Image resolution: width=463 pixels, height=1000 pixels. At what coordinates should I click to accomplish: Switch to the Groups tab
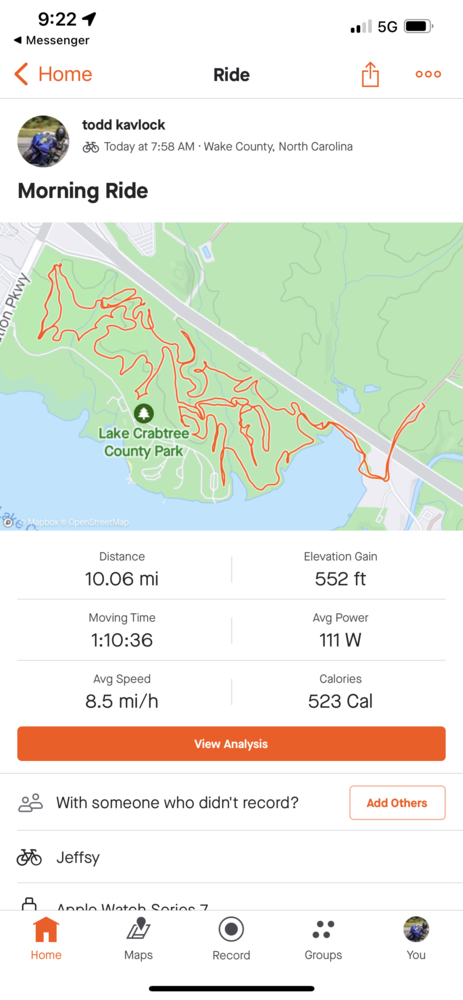323,939
